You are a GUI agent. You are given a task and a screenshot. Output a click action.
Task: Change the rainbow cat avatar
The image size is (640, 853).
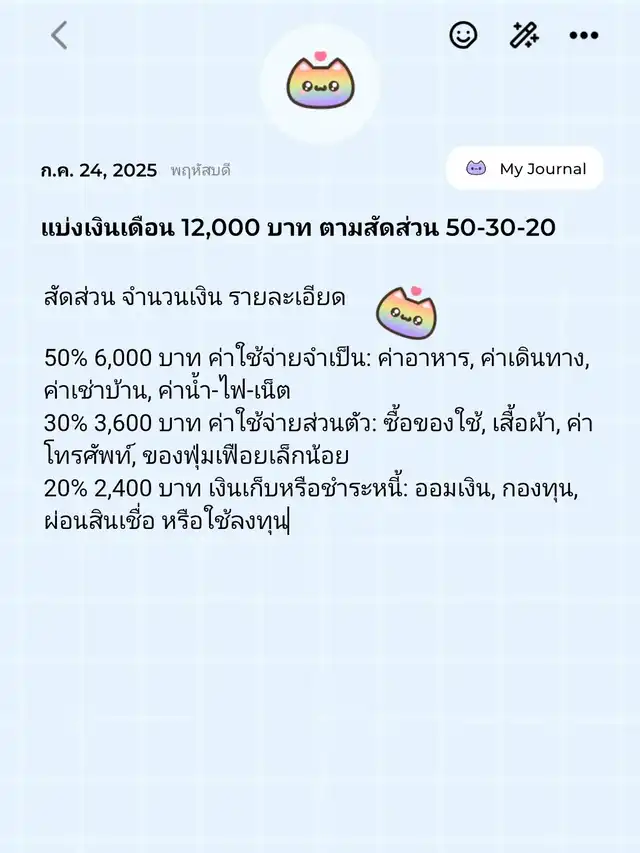[319, 83]
